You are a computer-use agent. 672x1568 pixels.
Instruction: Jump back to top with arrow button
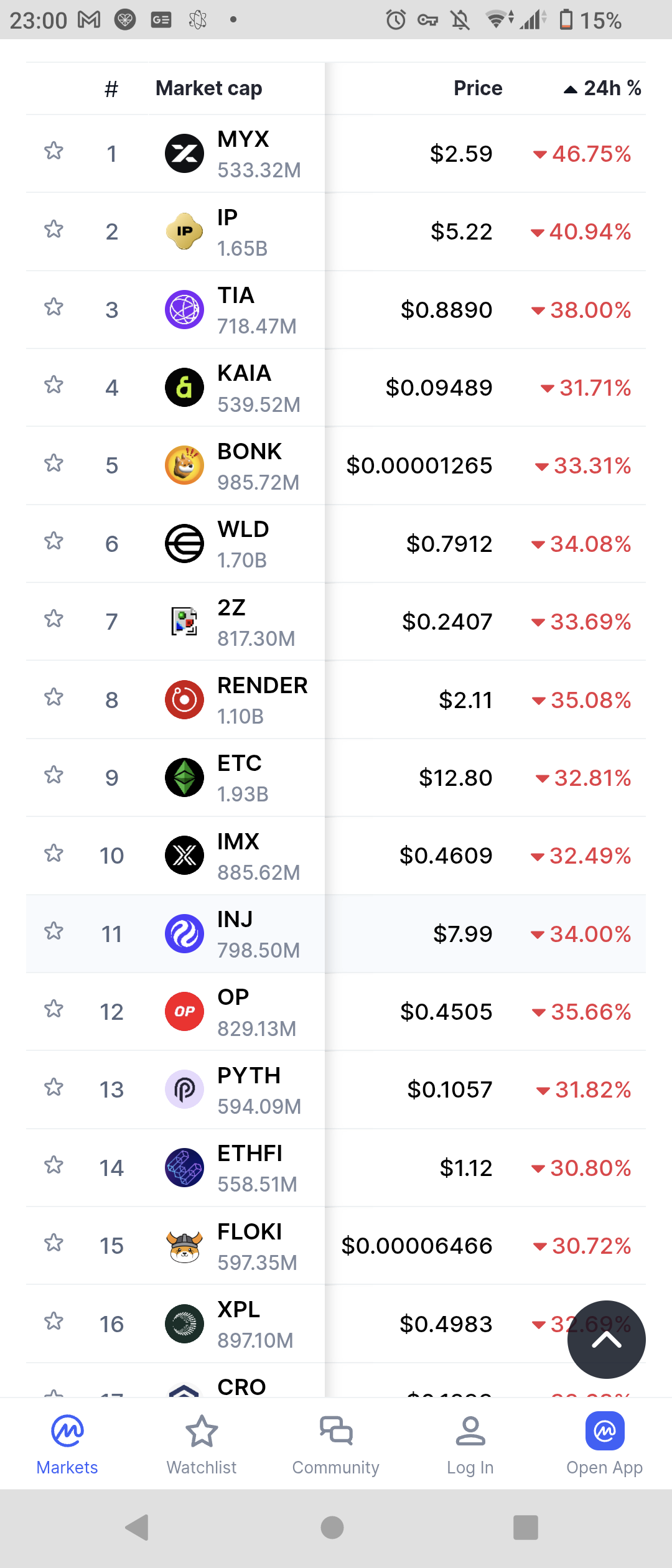[606, 1339]
